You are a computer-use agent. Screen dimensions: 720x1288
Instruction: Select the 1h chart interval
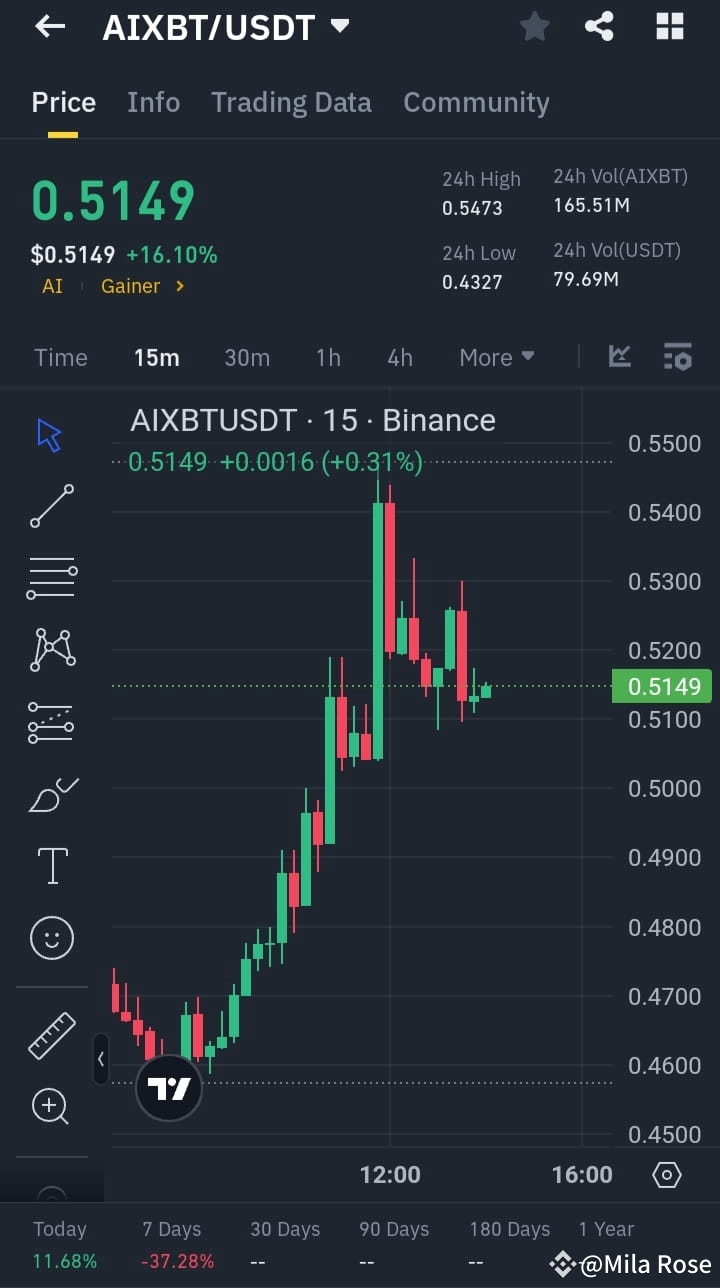[328, 357]
